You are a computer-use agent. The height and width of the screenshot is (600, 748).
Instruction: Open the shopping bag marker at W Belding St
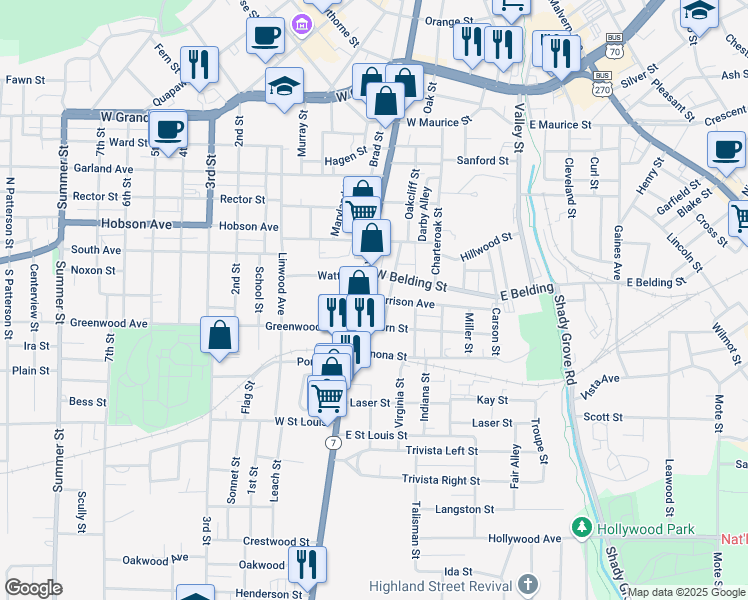pos(359,284)
